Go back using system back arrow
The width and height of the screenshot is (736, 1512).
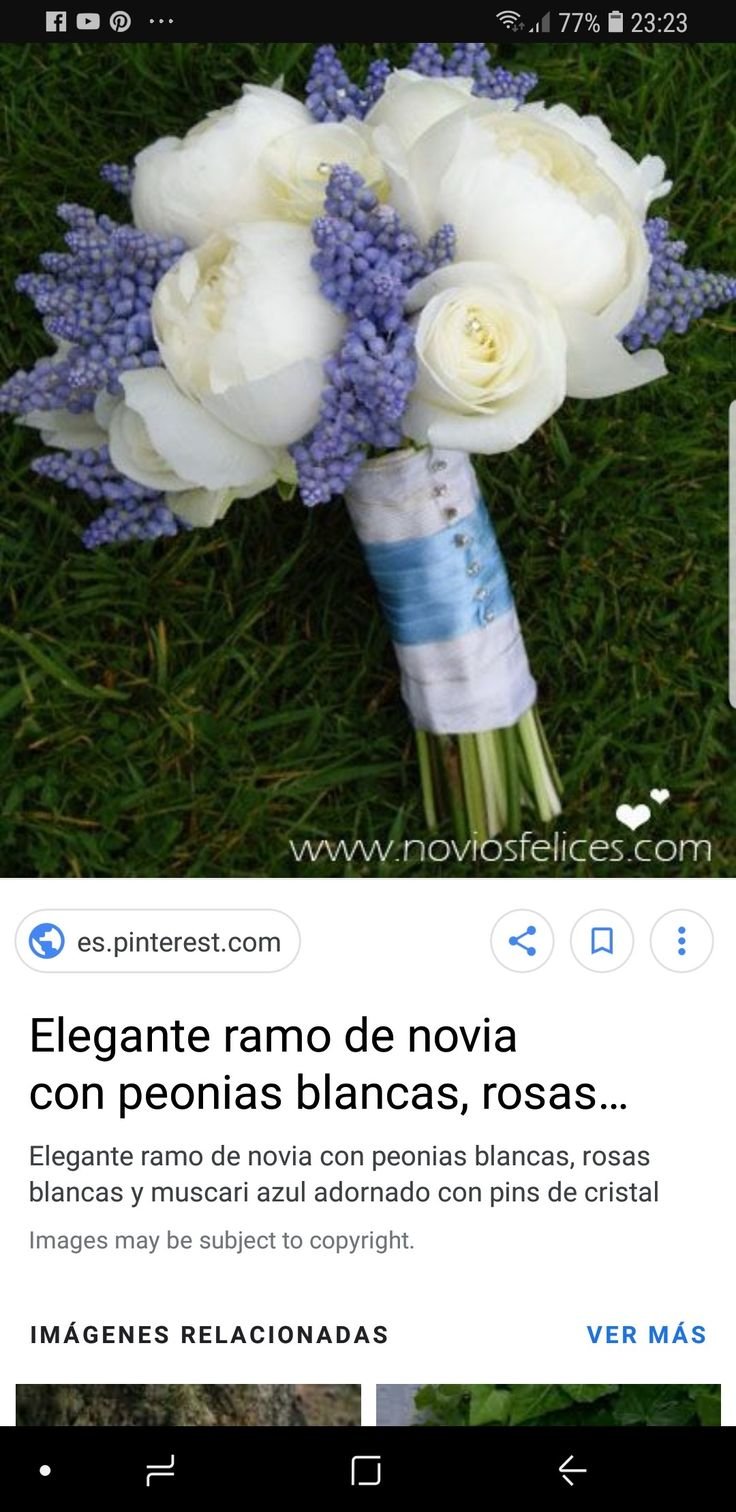(572, 1470)
